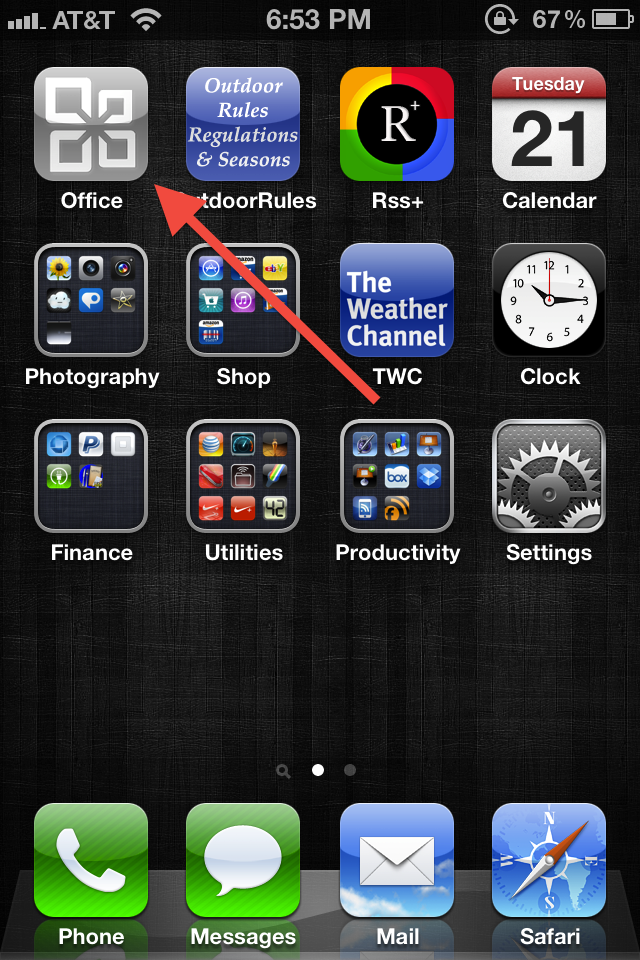This screenshot has height=960, width=640.
Task: Open the Shop folder
Action: coord(243,300)
